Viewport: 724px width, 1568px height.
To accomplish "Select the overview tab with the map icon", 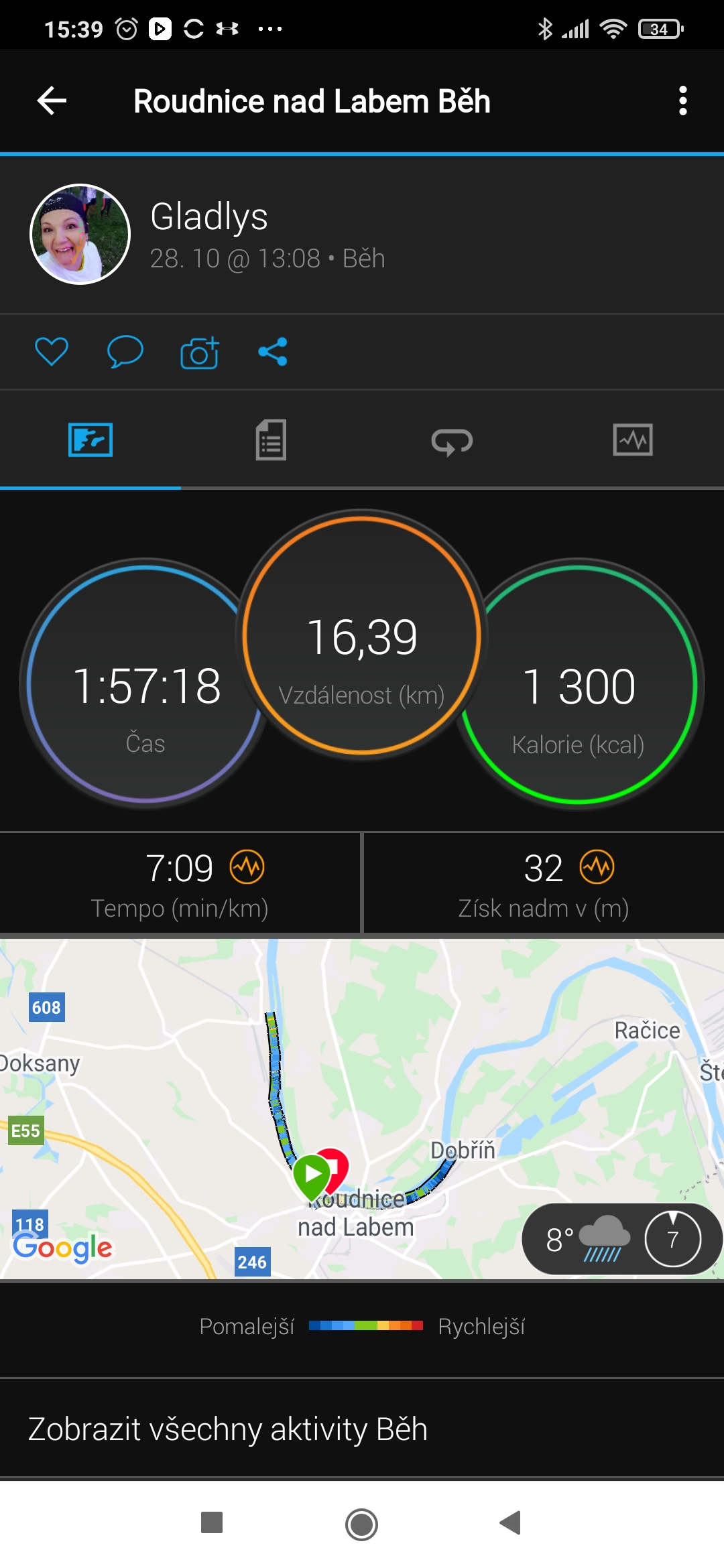I will click(x=90, y=440).
